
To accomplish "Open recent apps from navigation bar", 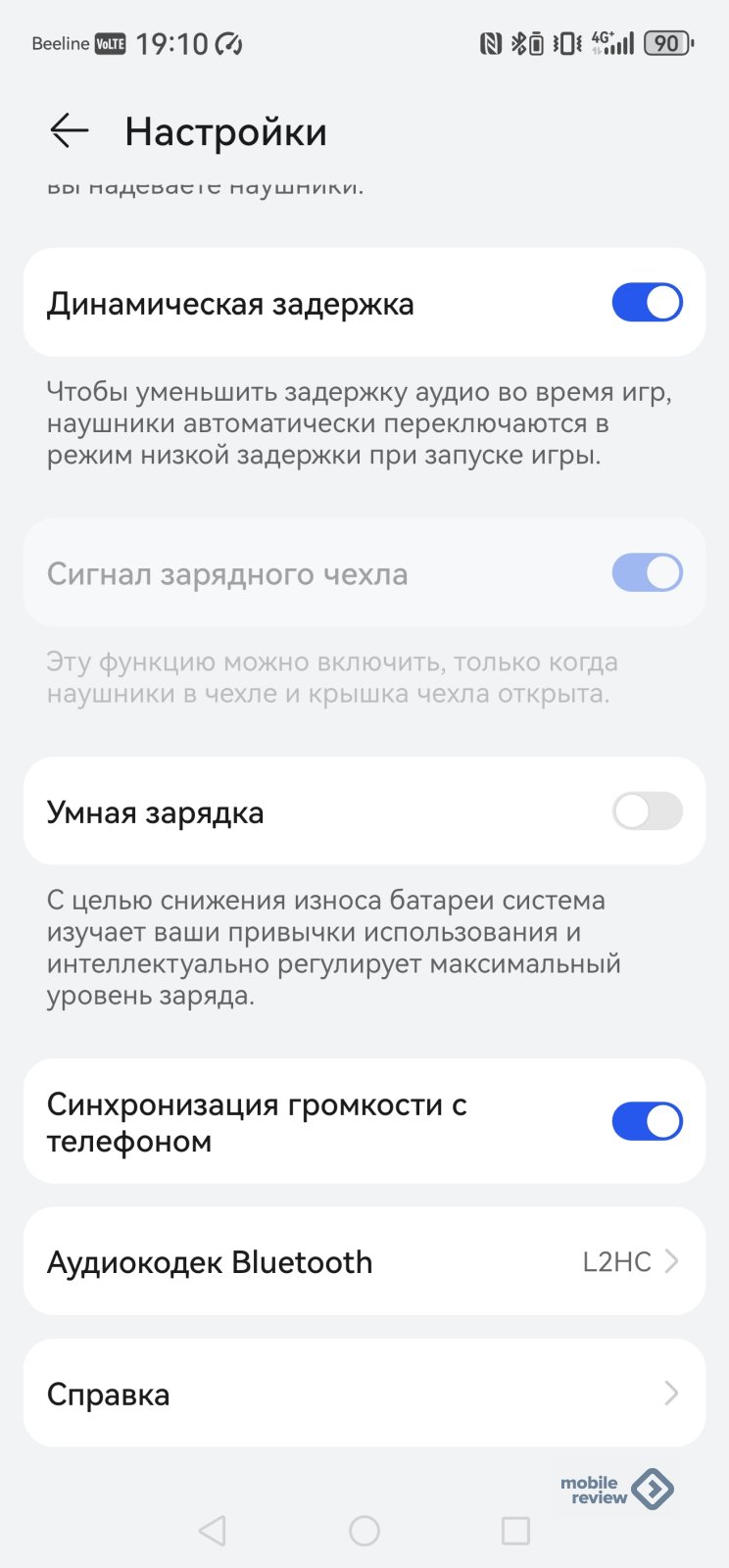I will pos(515,1531).
